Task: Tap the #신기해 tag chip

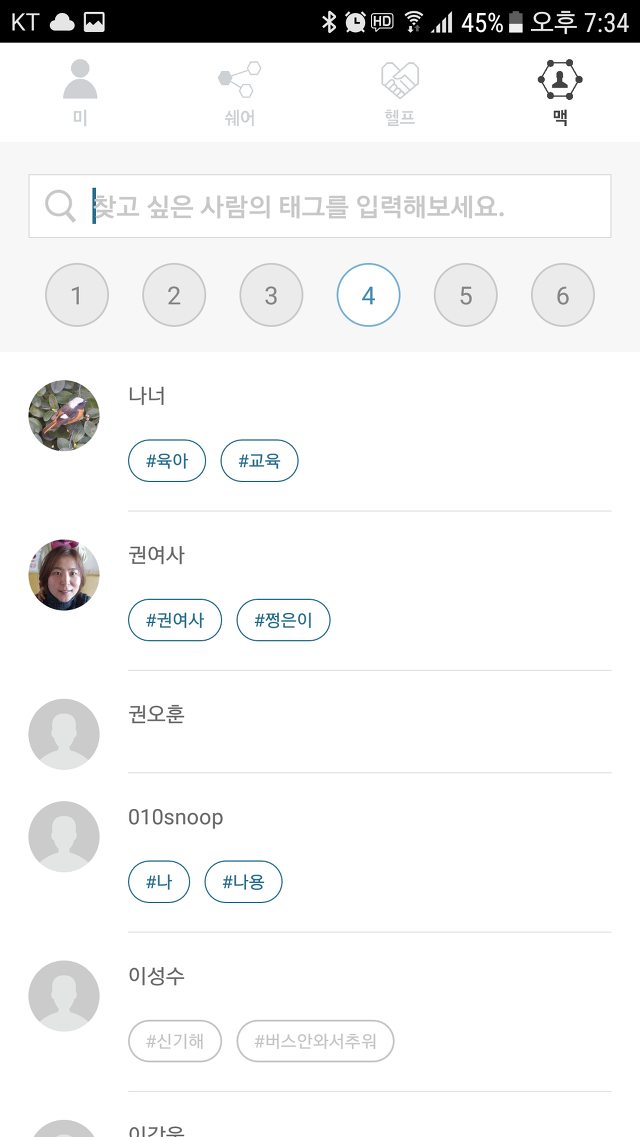Action: point(175,1041)
